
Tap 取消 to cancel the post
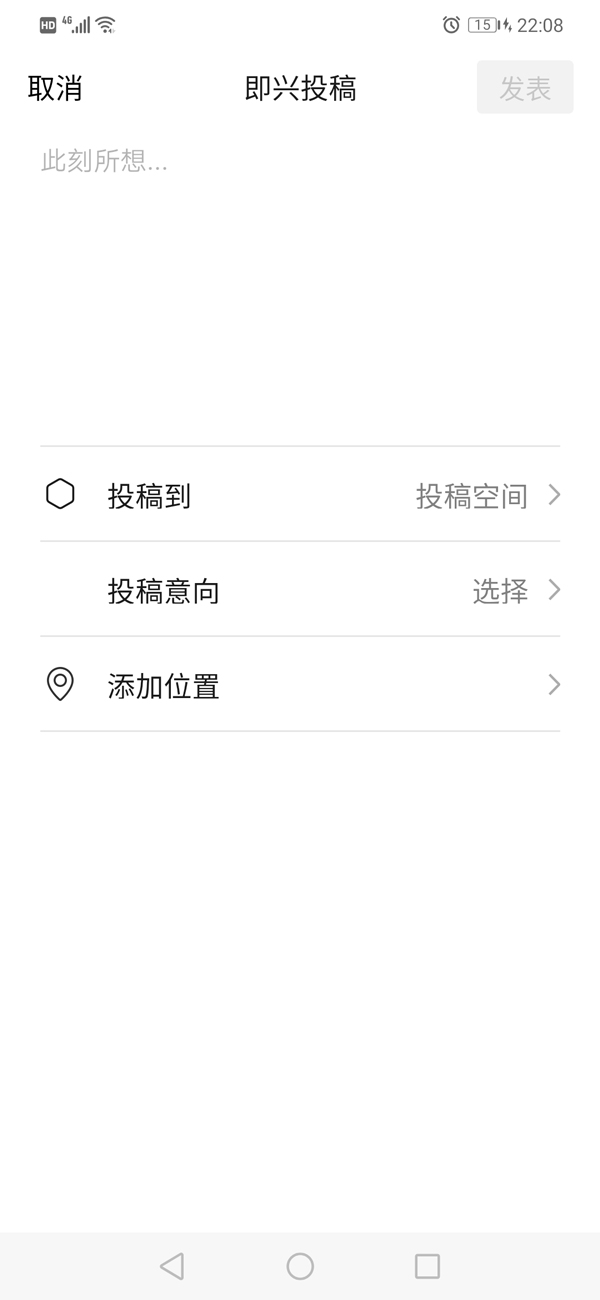[55, 88]
